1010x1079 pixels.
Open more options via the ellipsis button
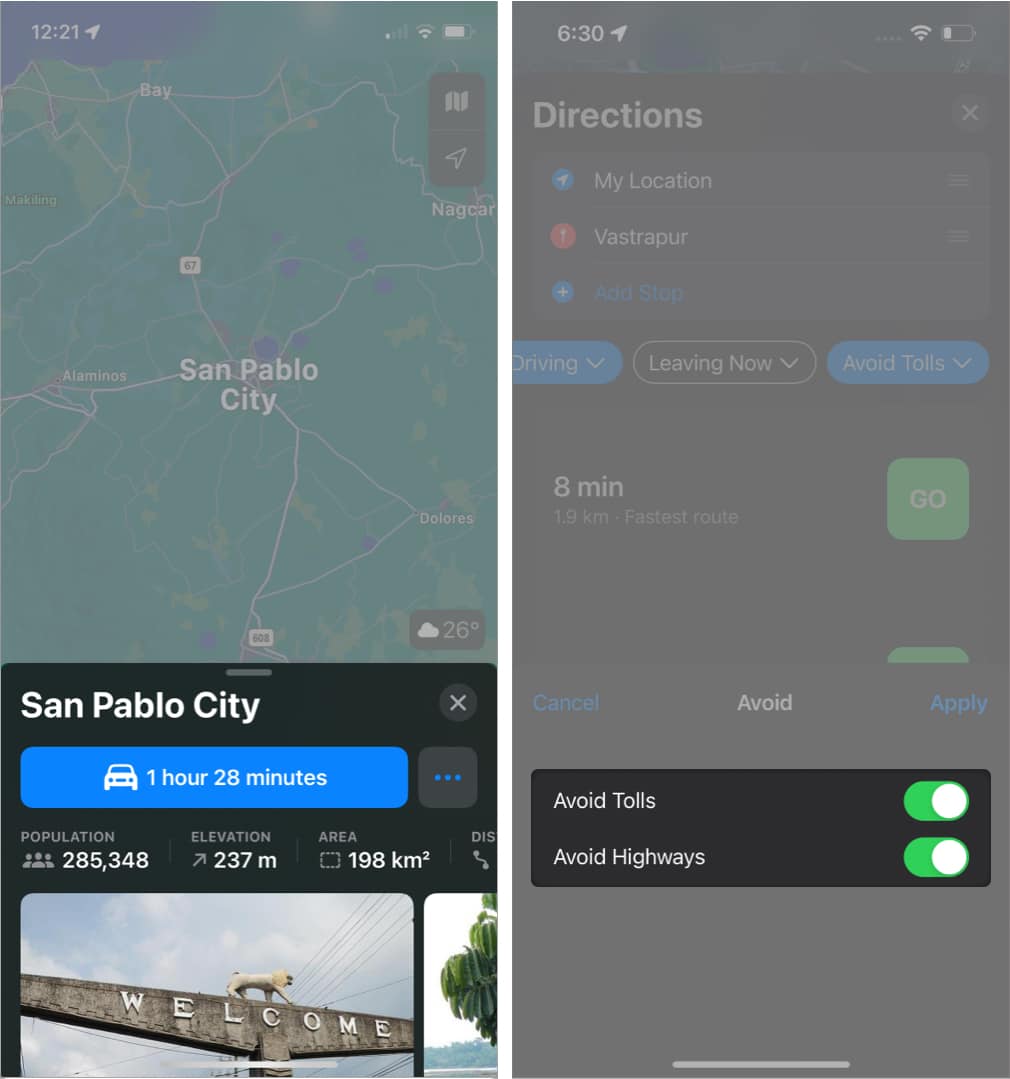(x=447, y=777)
